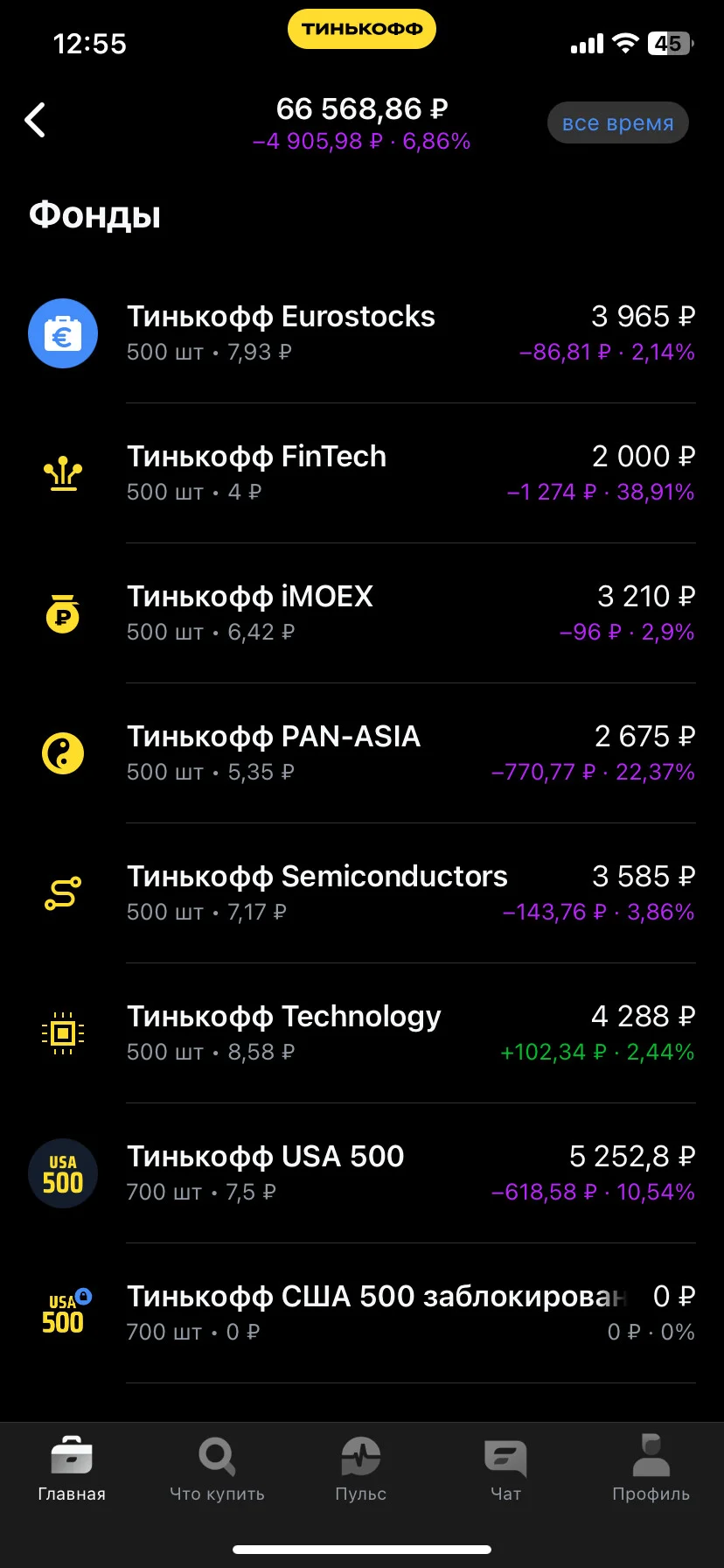View the Тинькофф PAN-ASIA fund

click(x=362, y=753)
